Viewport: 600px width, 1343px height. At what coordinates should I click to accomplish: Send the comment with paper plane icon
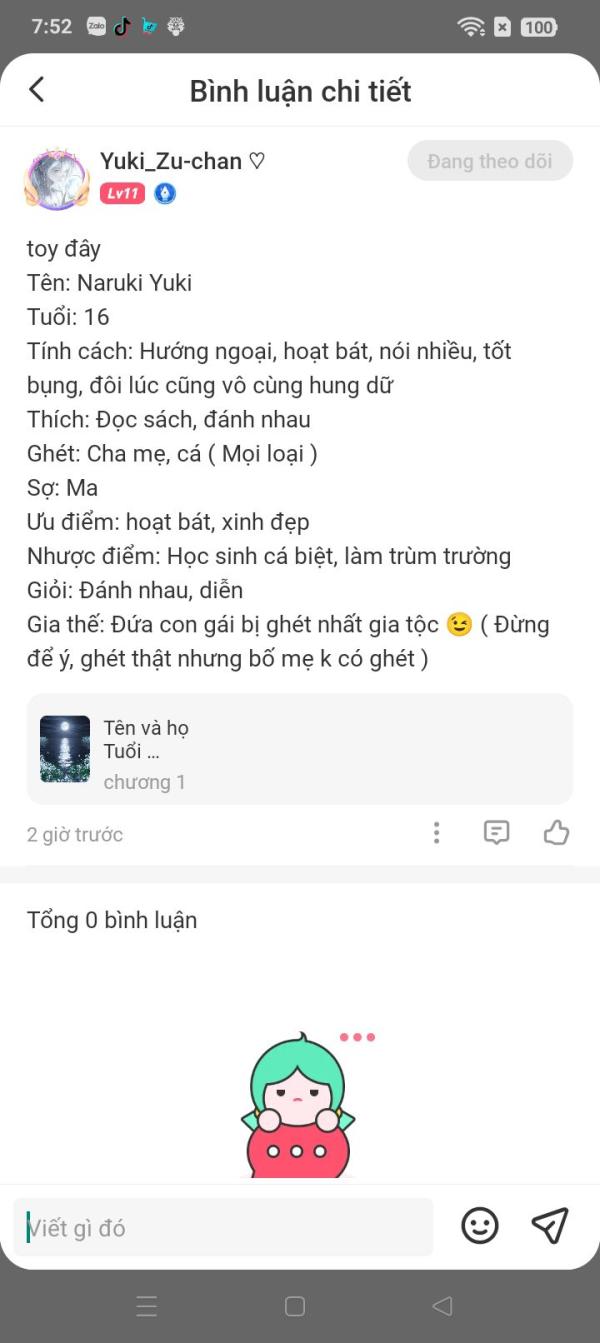click(x=550, y=1225)
